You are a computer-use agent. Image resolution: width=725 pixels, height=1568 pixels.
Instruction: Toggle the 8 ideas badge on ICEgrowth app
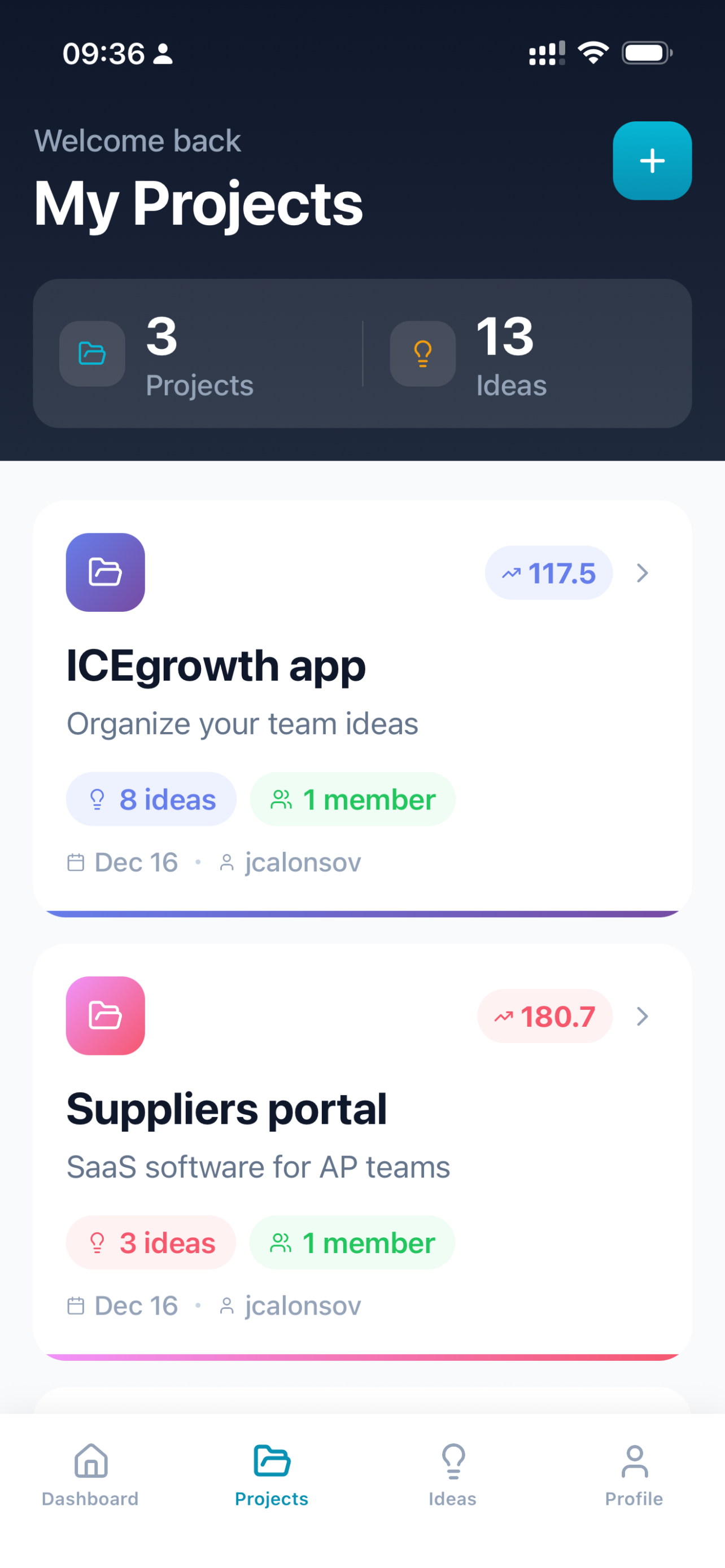click(151, 799)
